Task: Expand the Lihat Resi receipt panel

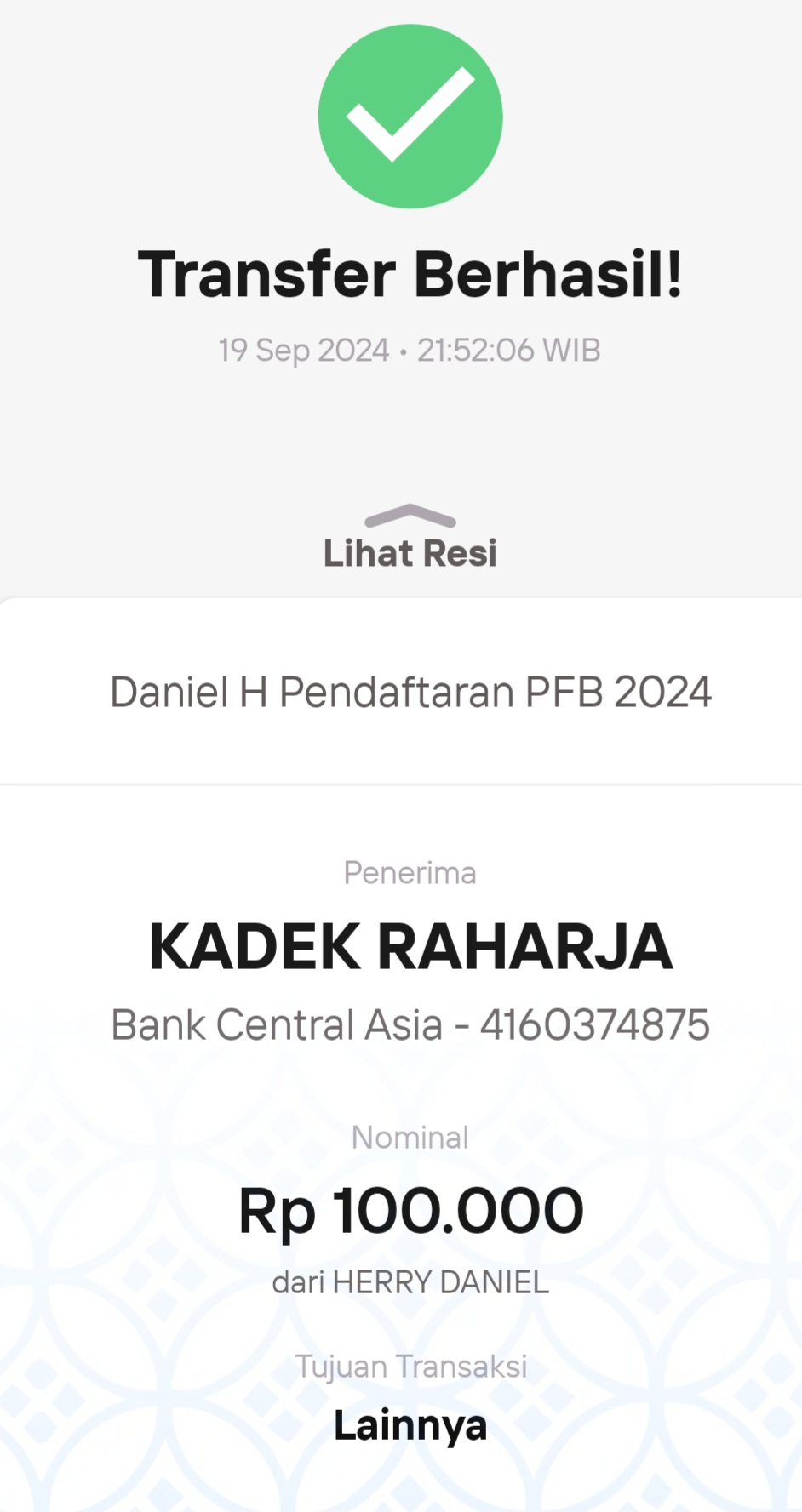Action: click(x=410, y=539)
